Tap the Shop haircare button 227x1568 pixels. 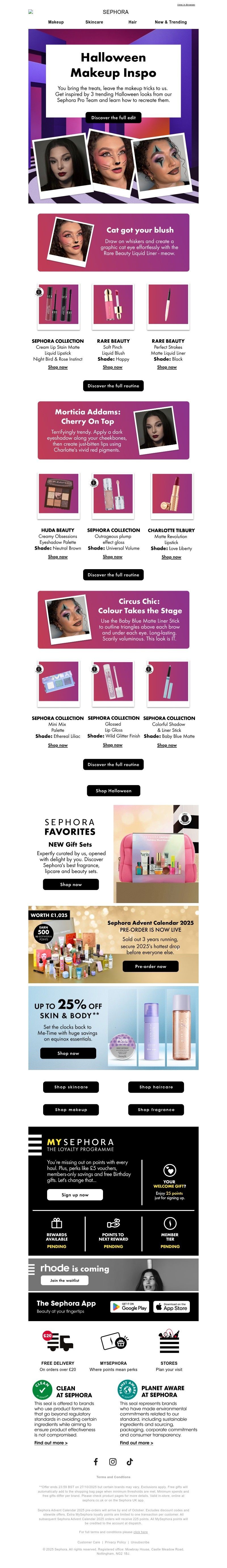(156, 1086)
